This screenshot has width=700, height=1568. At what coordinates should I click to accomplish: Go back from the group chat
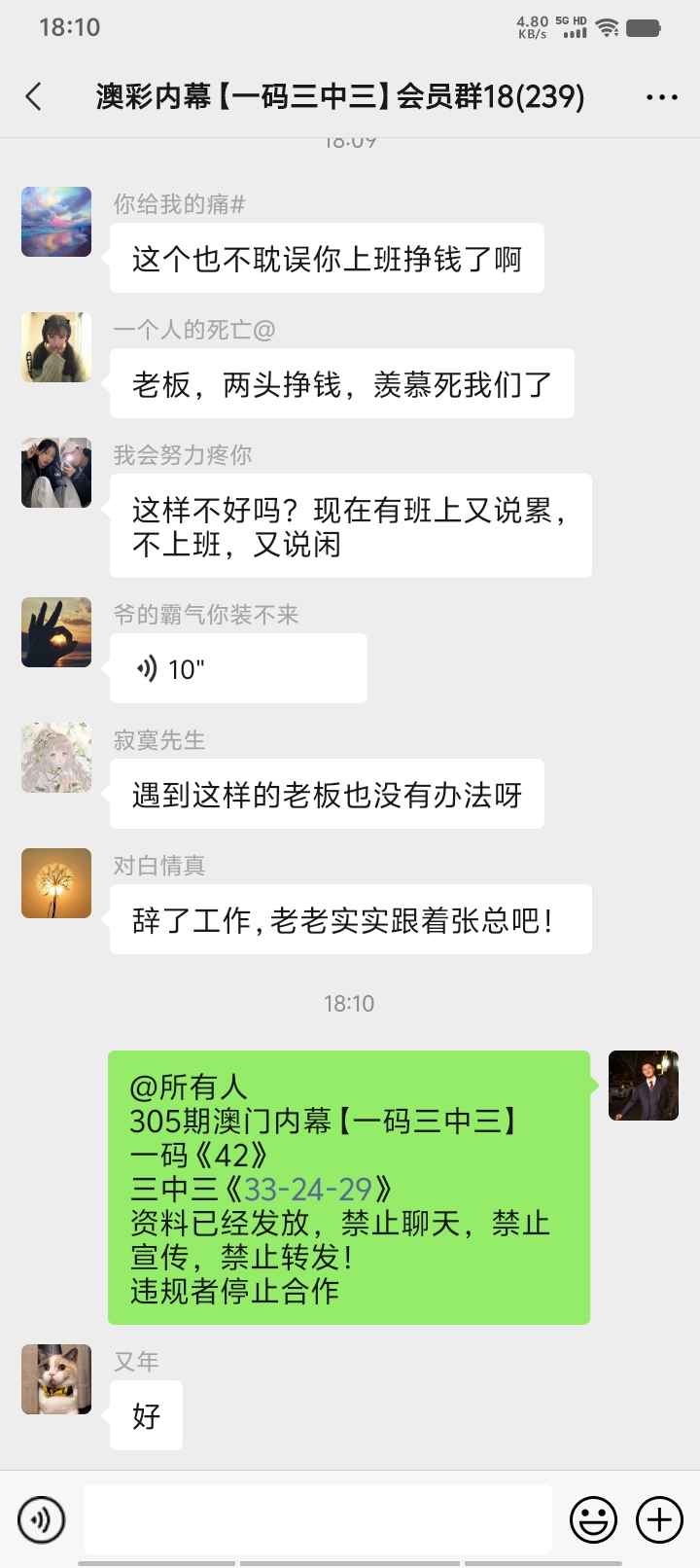(34, 96)
